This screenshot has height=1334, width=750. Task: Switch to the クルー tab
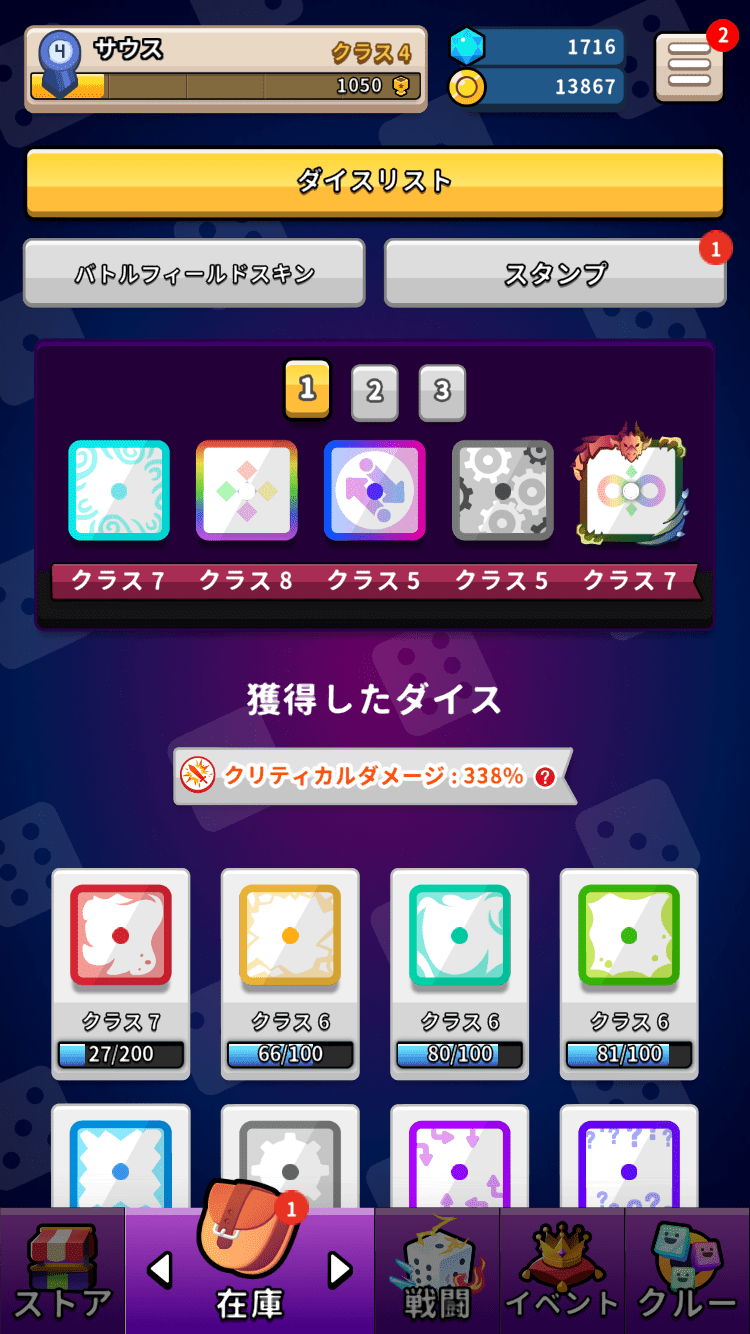pos(687,1272)
